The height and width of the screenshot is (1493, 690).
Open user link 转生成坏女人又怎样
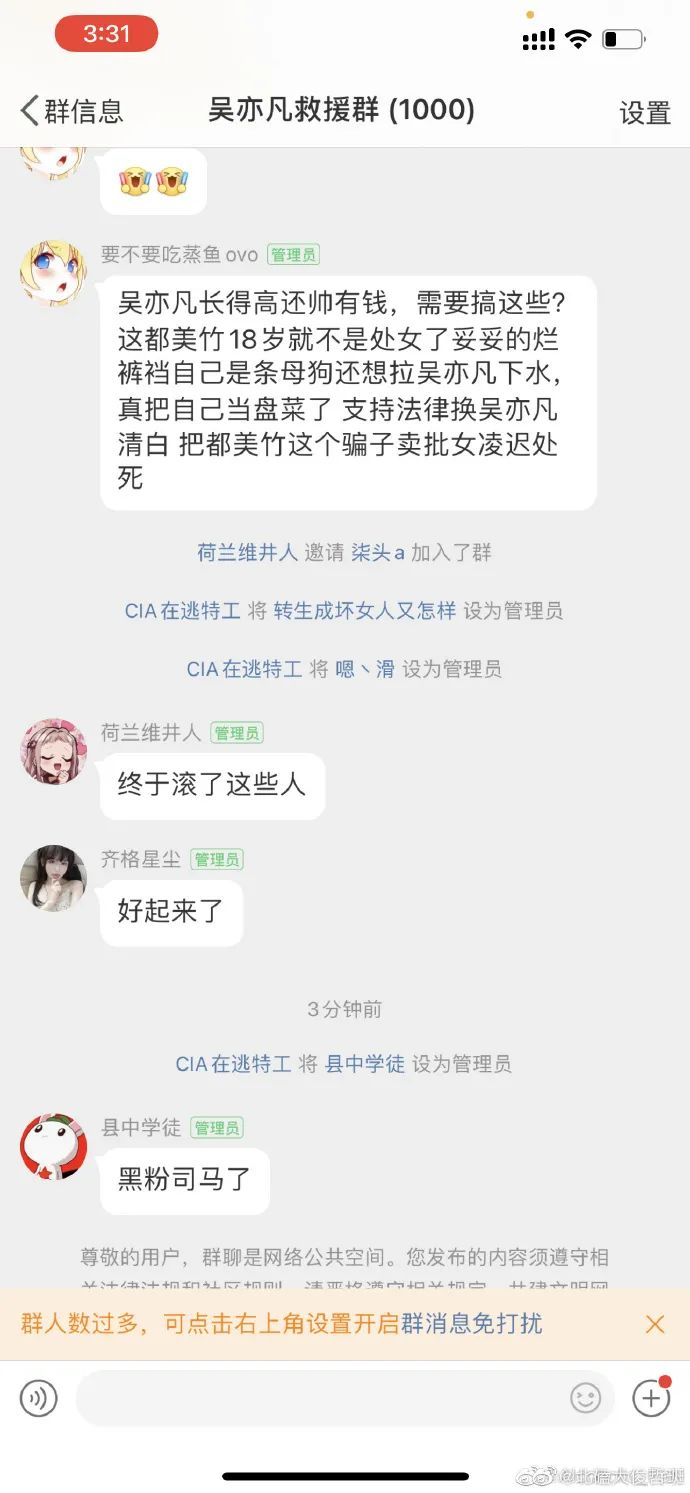365,610
